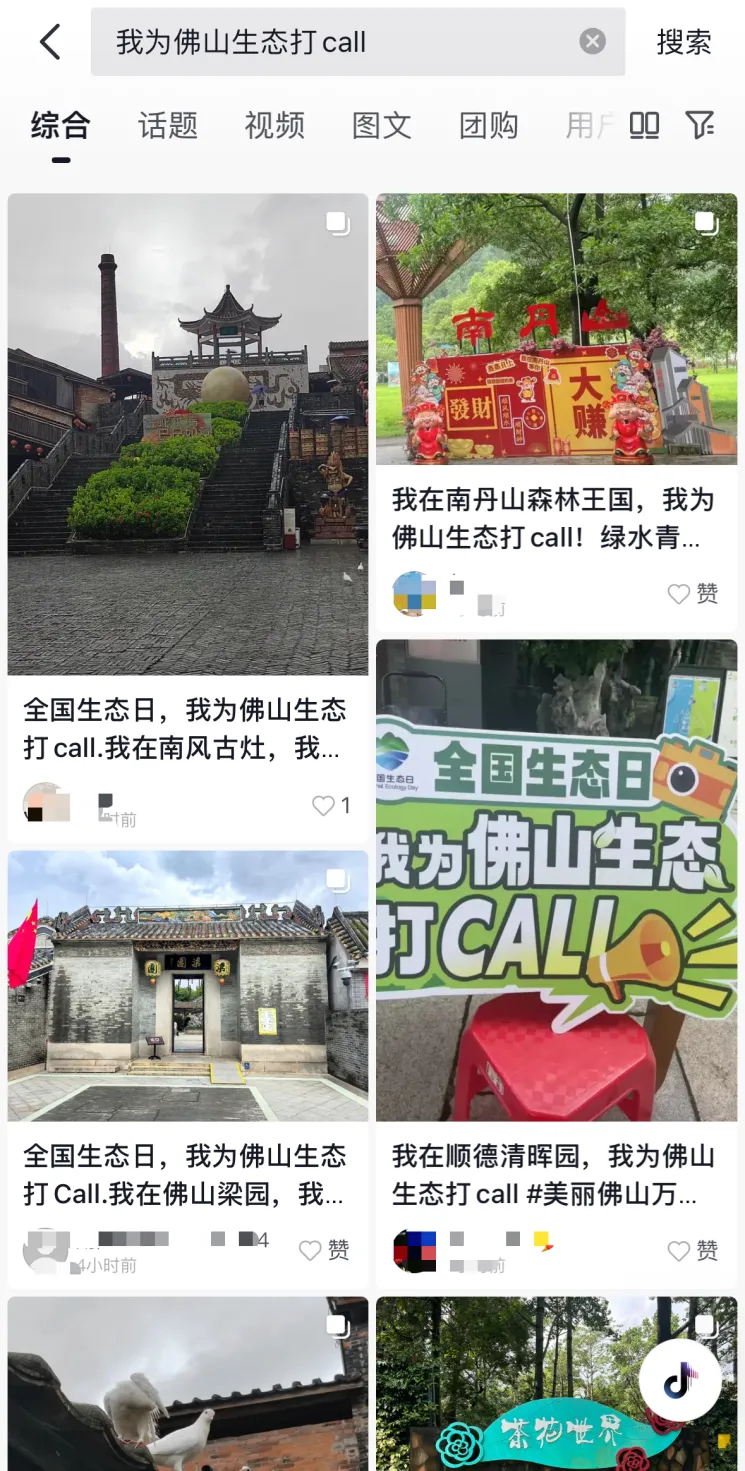Tap the 搜索 button
The height and width of the screenshot is (1471, 745).
click(684, 42)
